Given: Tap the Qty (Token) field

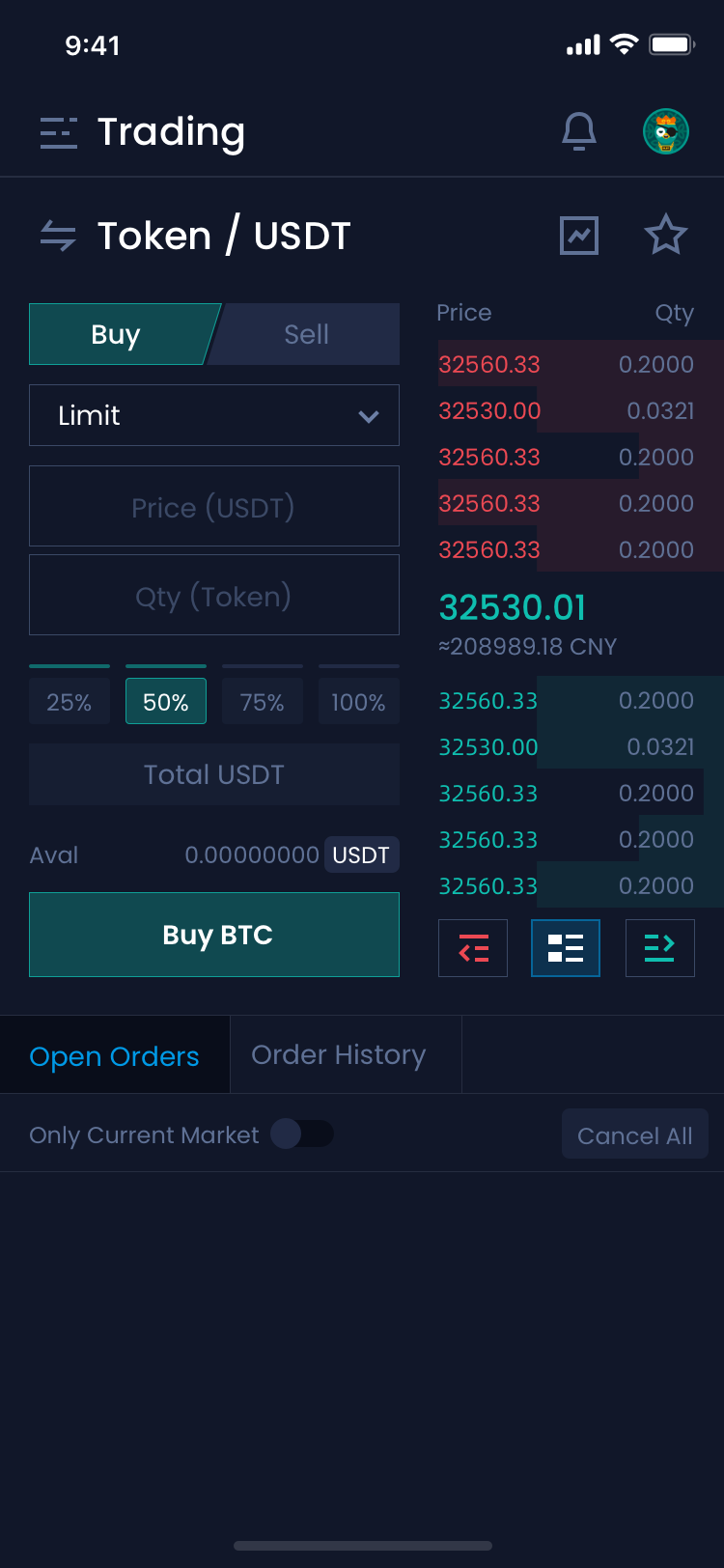Looking at the screenshot, I should pyautogui.click(x=214, y=595).
